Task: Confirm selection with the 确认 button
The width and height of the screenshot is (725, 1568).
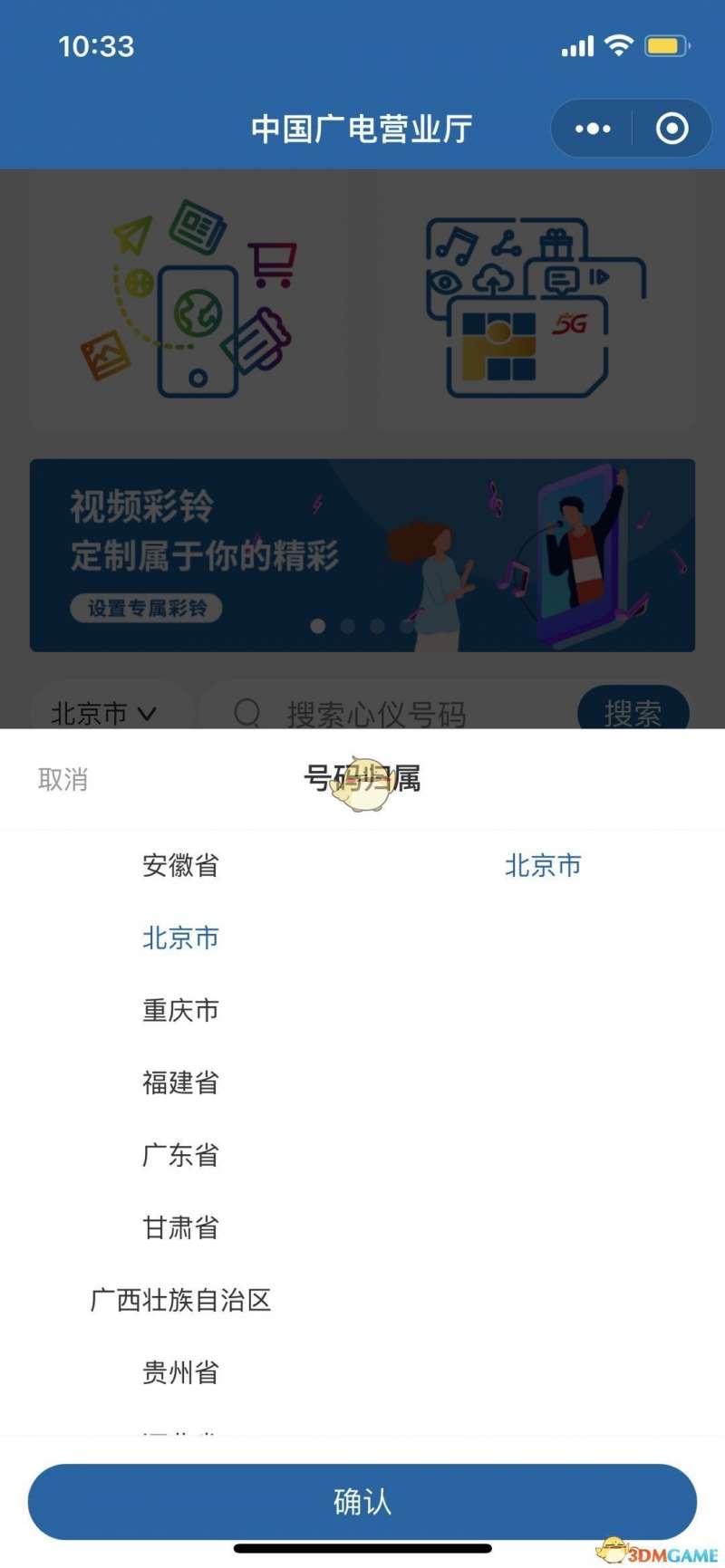Action: 362,1501
